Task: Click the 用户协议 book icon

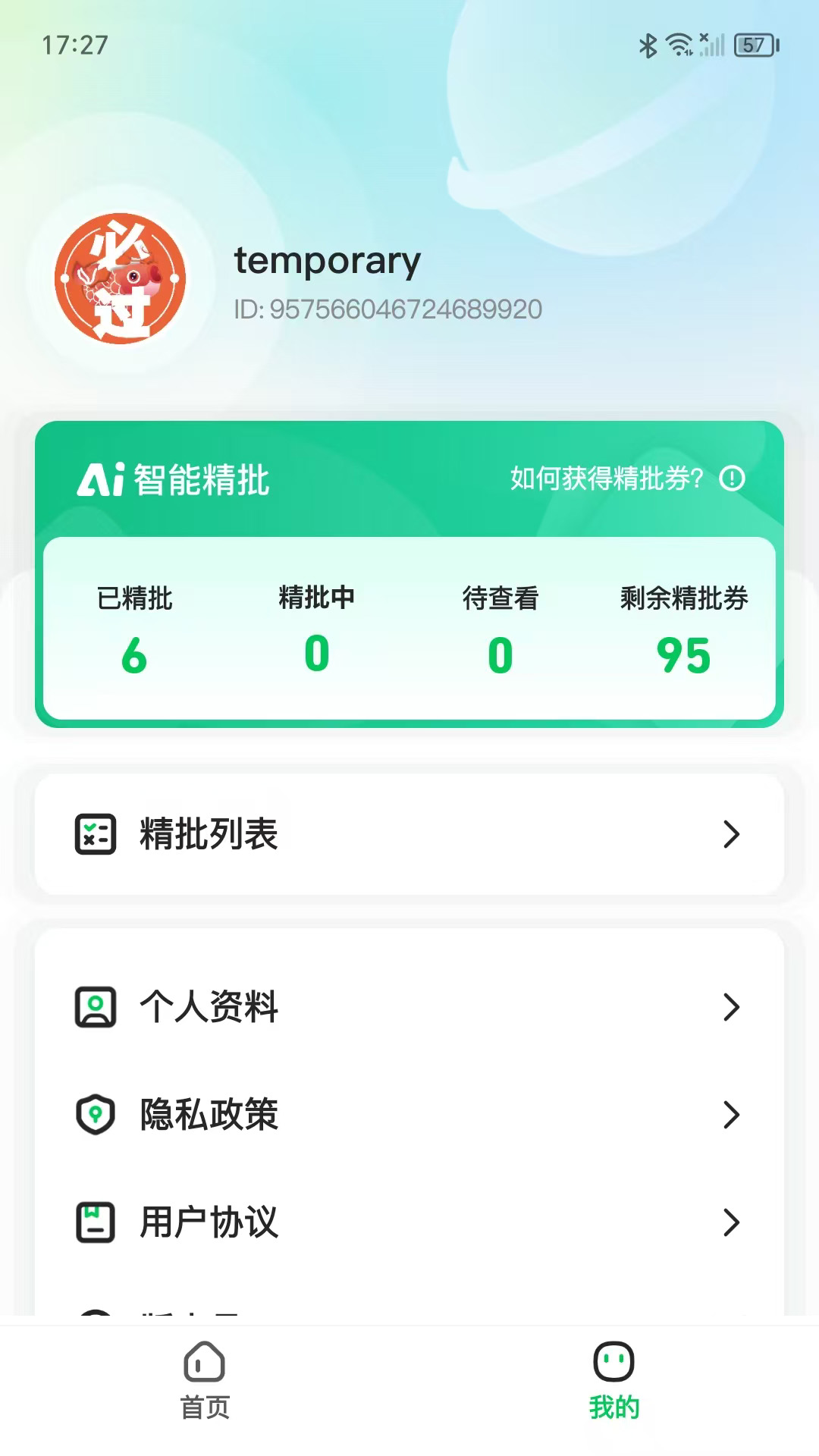Action: click(94, 1221)
